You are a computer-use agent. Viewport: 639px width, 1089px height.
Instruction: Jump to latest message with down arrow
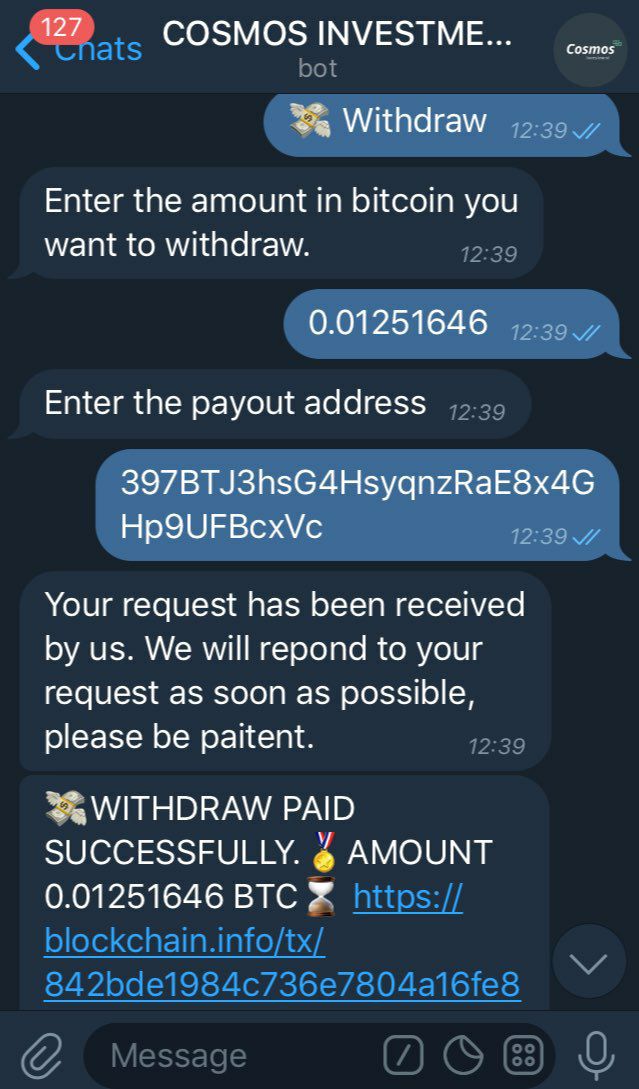coord(589,962)
